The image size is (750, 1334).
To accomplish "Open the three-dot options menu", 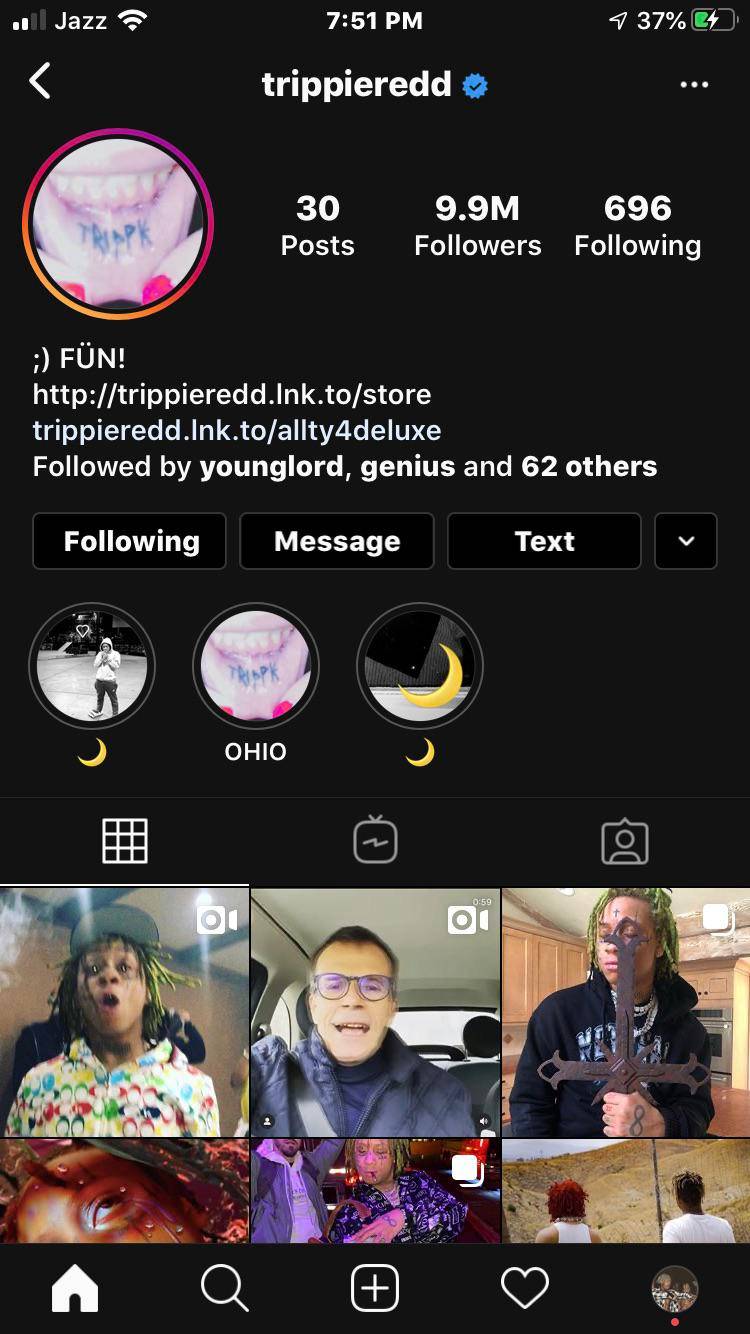I will (693, 84).
